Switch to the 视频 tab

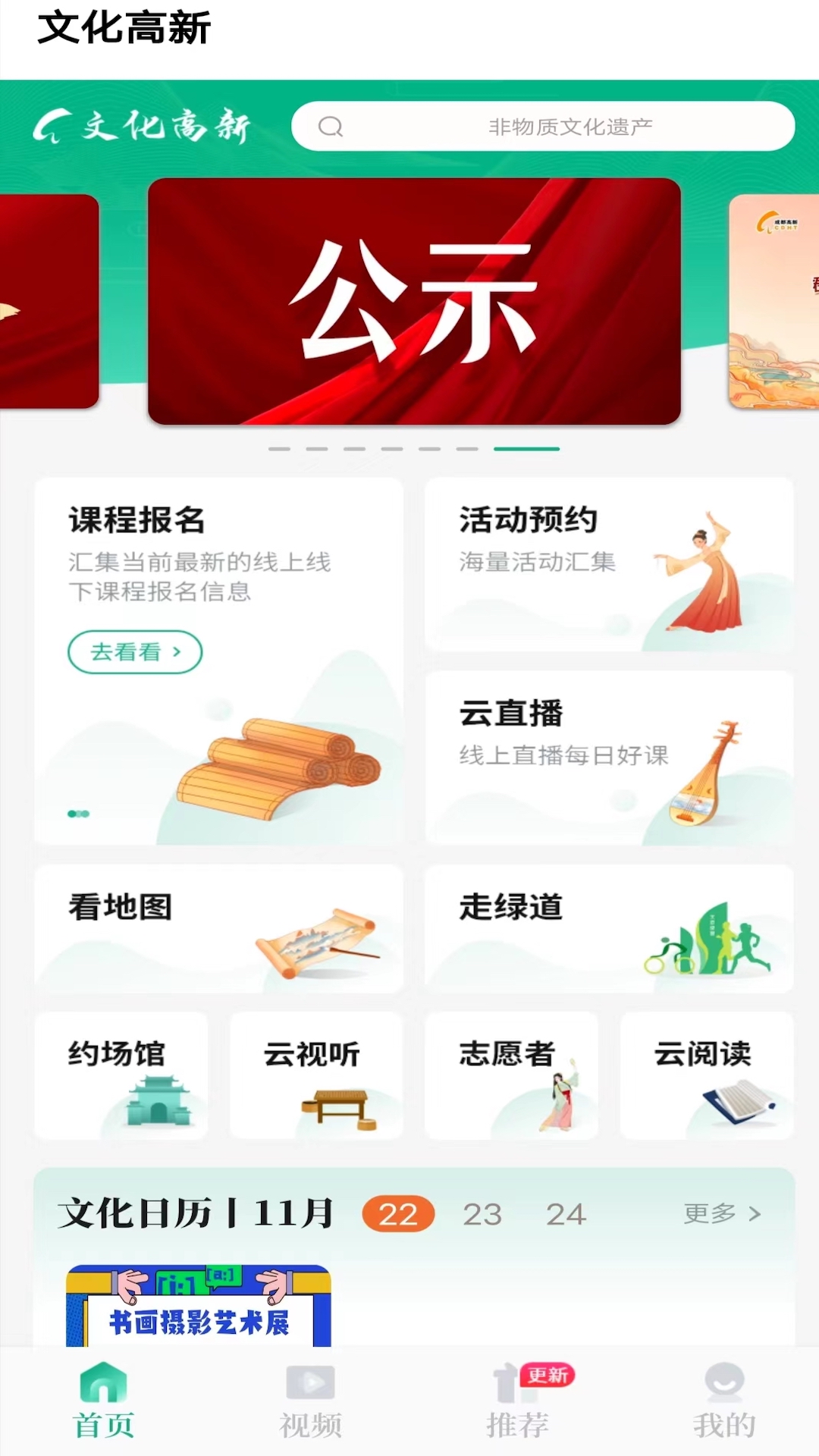[x=310, y=1402]
